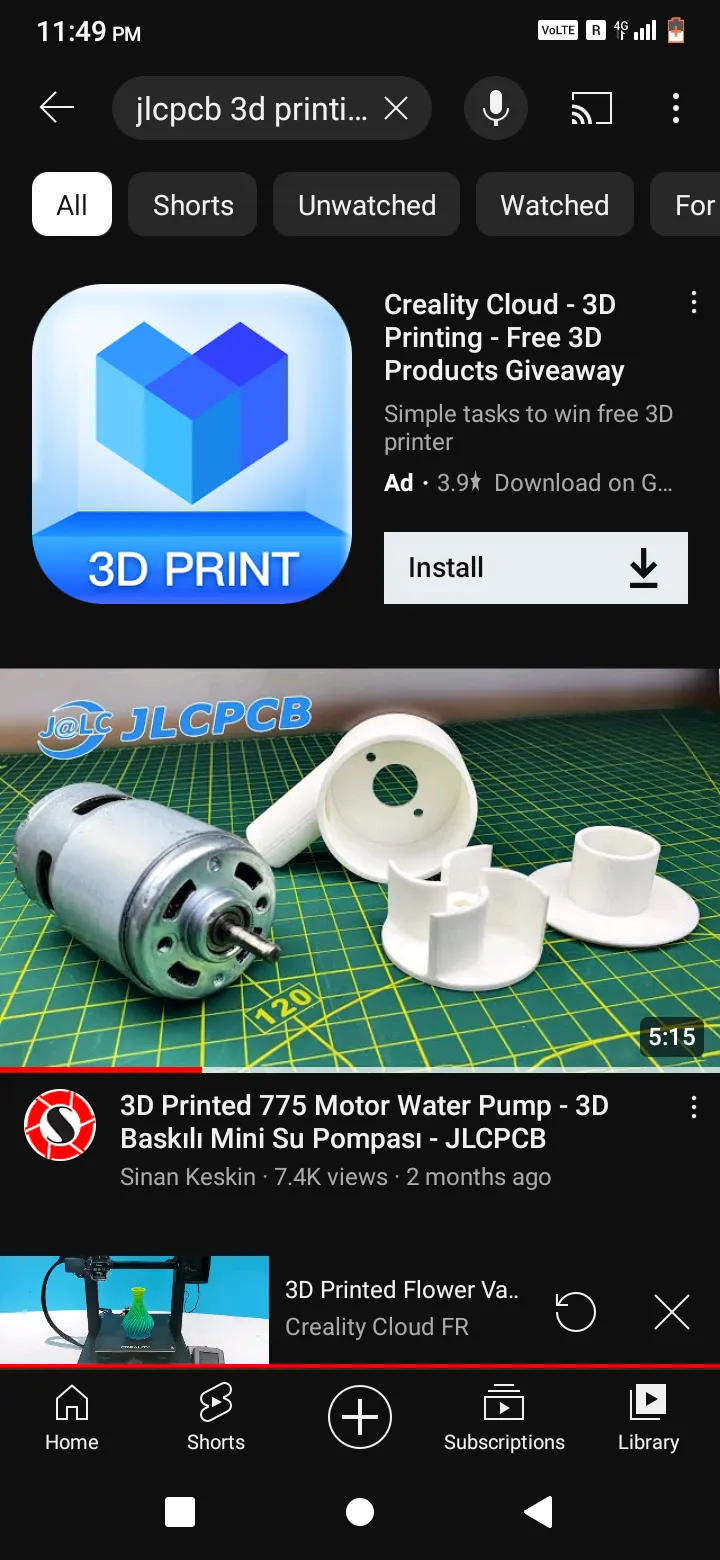The height and width of the screenshot is (1560, 720).
Task: Open the cast to device icon
Action: 591,108
